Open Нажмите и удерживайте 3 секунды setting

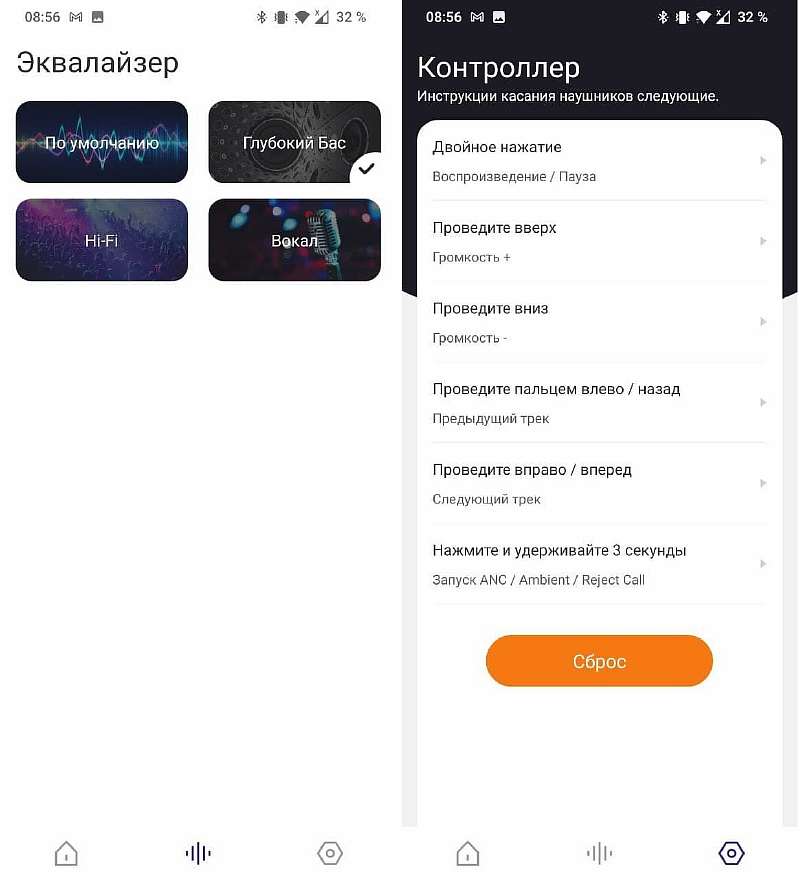tap(598, 564)
